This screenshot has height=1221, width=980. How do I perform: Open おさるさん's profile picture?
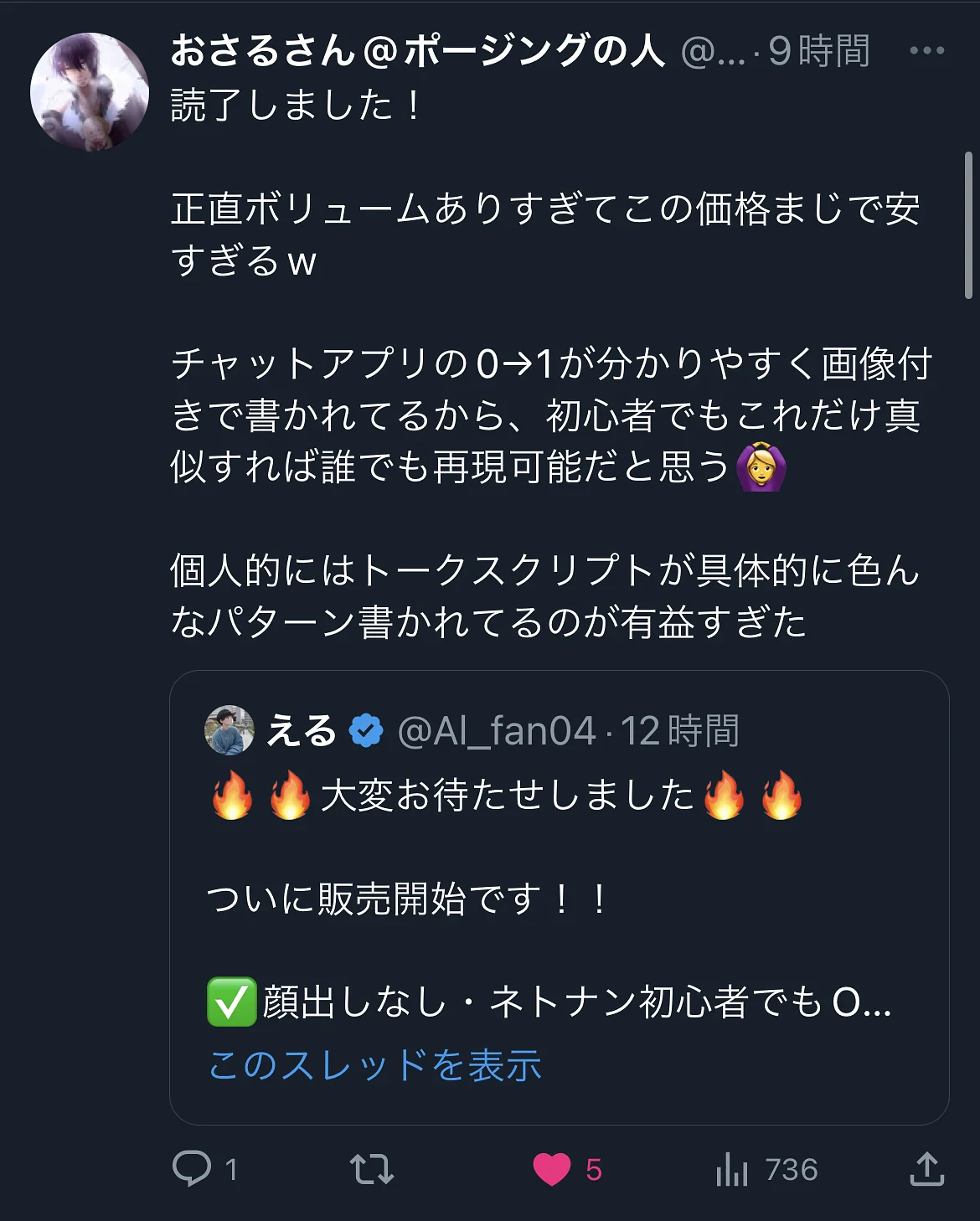click(x=90, y=92)
